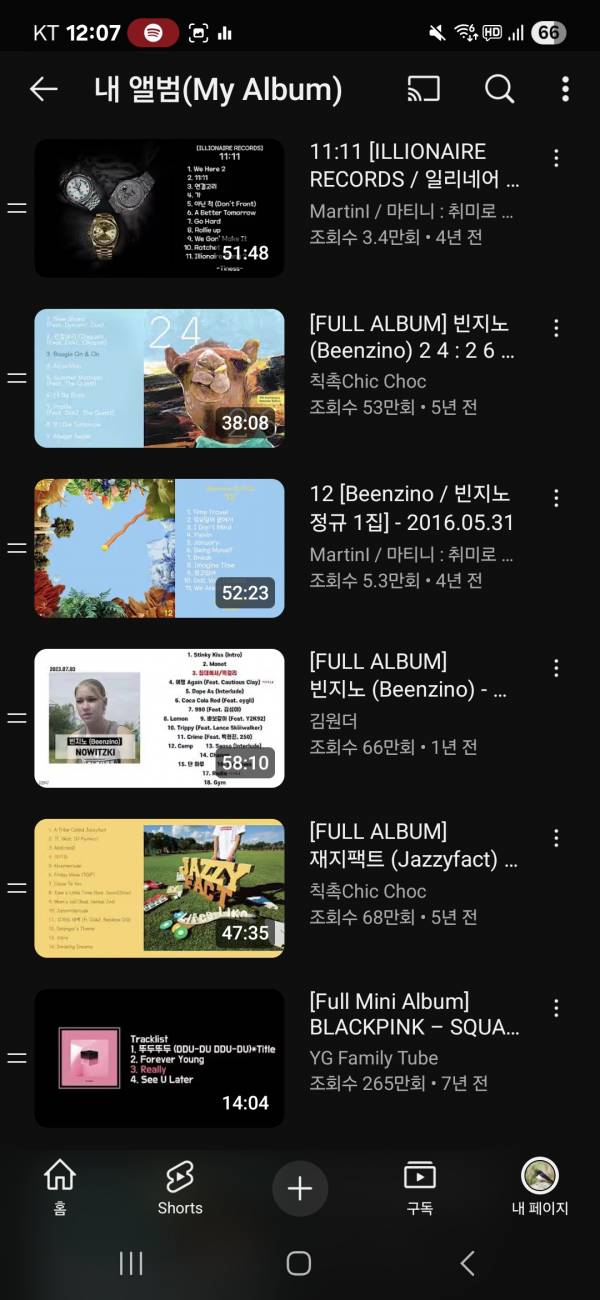Go back from My Album playlist

[x=43, y=89]
